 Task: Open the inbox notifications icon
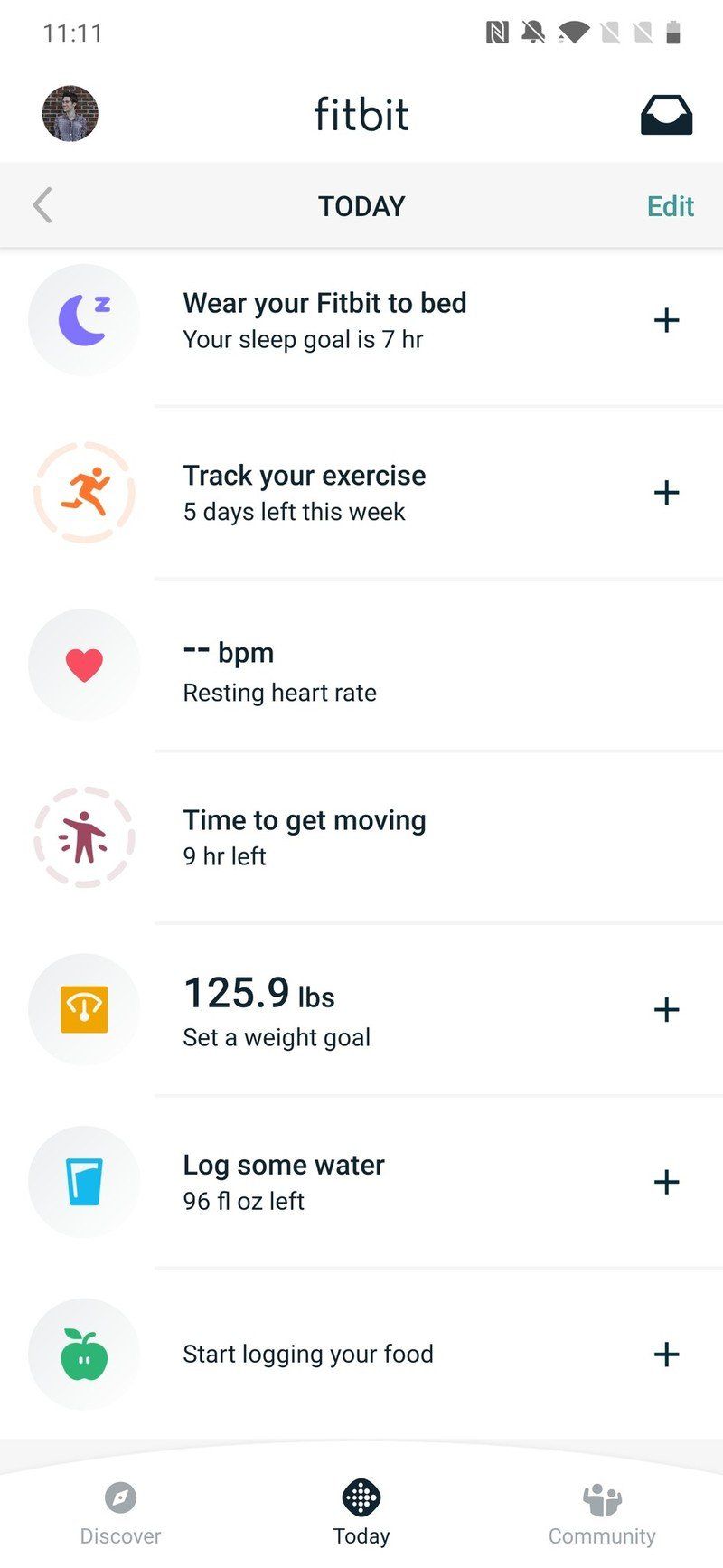(666, 114)
